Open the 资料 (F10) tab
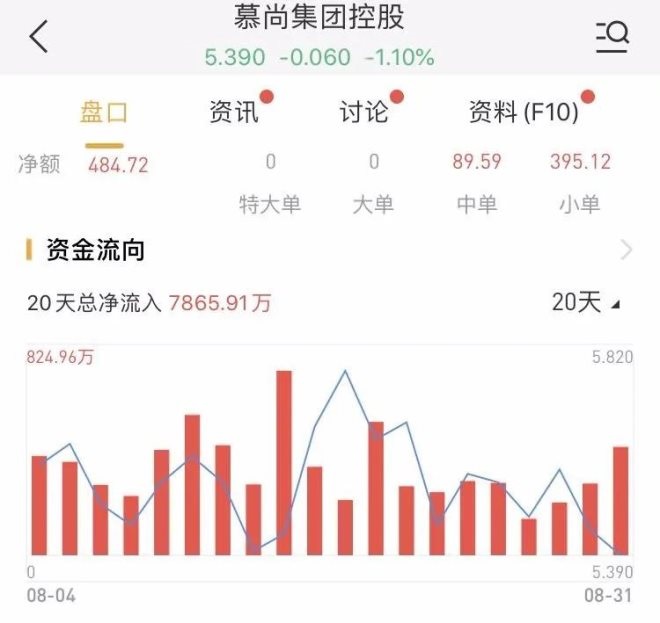 pos(524,112)
